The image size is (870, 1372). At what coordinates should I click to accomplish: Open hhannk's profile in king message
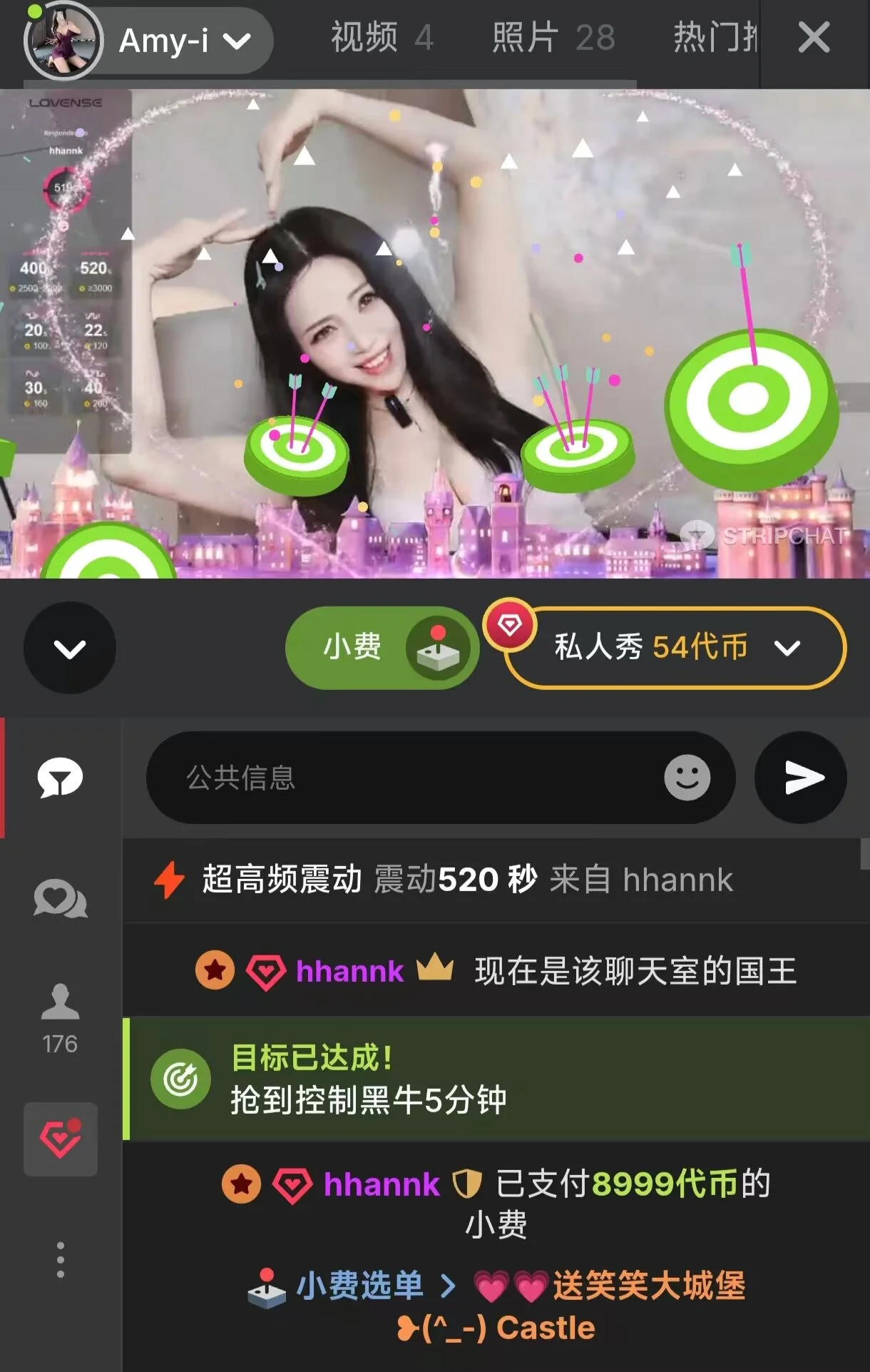[x=349, y=971]
